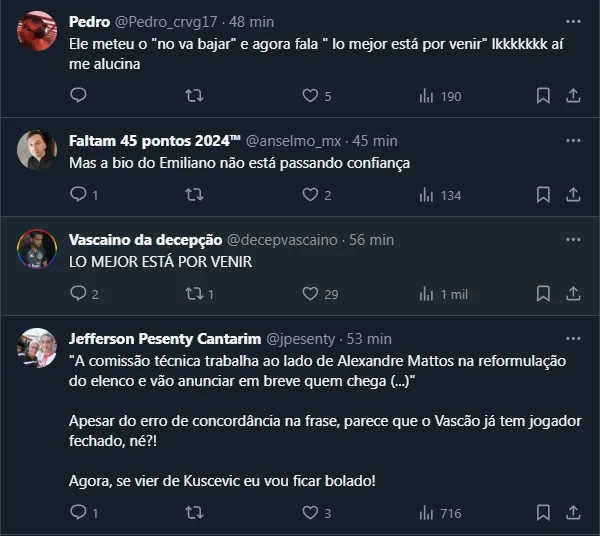Retweet the LO MEJOR ESTÁ POR VENIR tweet
The width and height of the screenshot is (600, 536).
[x=195, y=294]
